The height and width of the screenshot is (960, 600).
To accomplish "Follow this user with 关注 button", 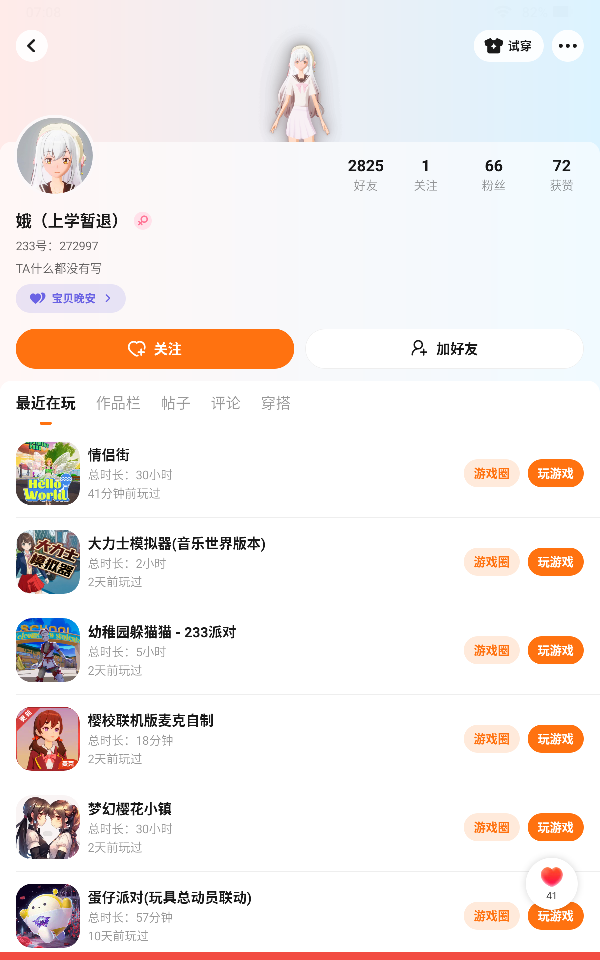I will [x=155, y=349].
